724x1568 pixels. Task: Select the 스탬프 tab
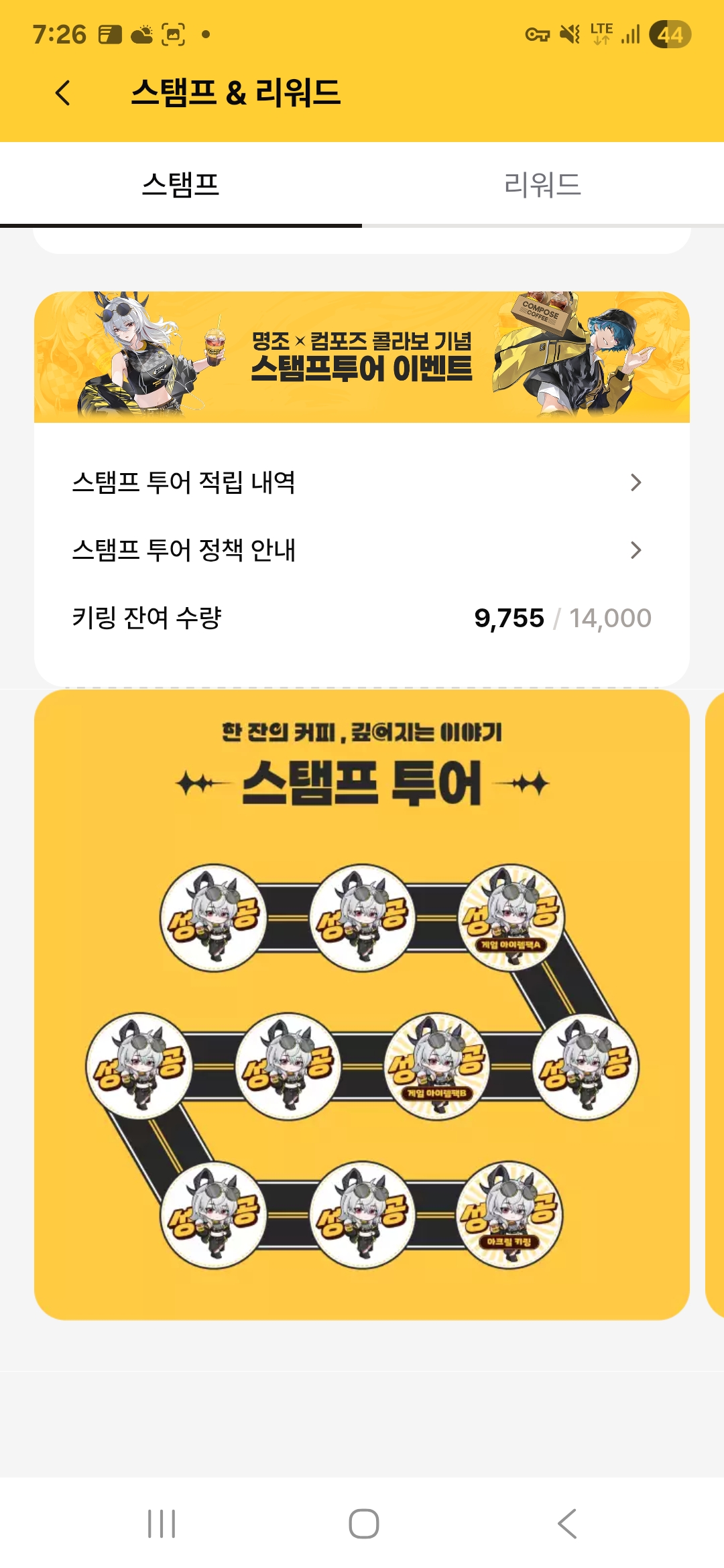[x=181, y=184]
